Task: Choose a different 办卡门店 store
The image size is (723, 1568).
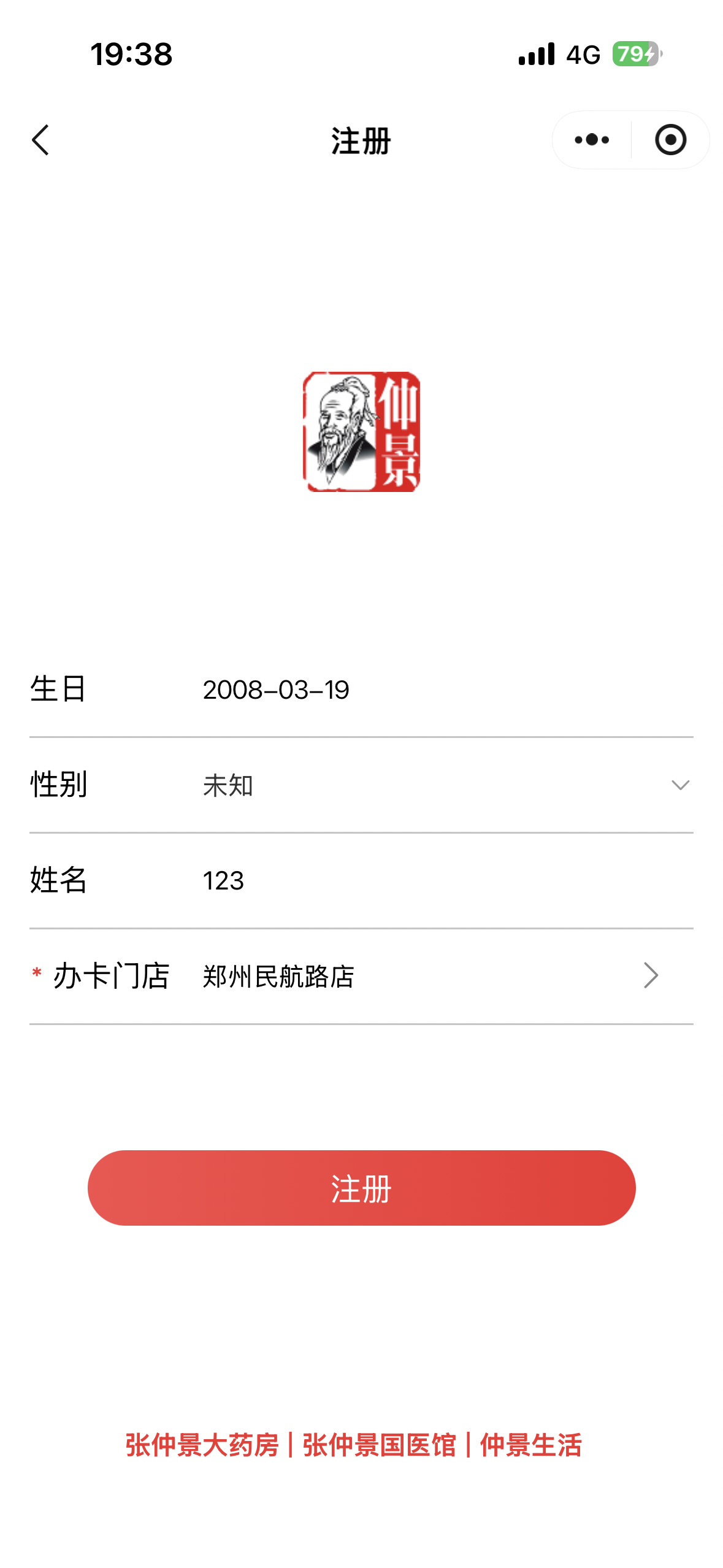Action: tap(429, 976)
